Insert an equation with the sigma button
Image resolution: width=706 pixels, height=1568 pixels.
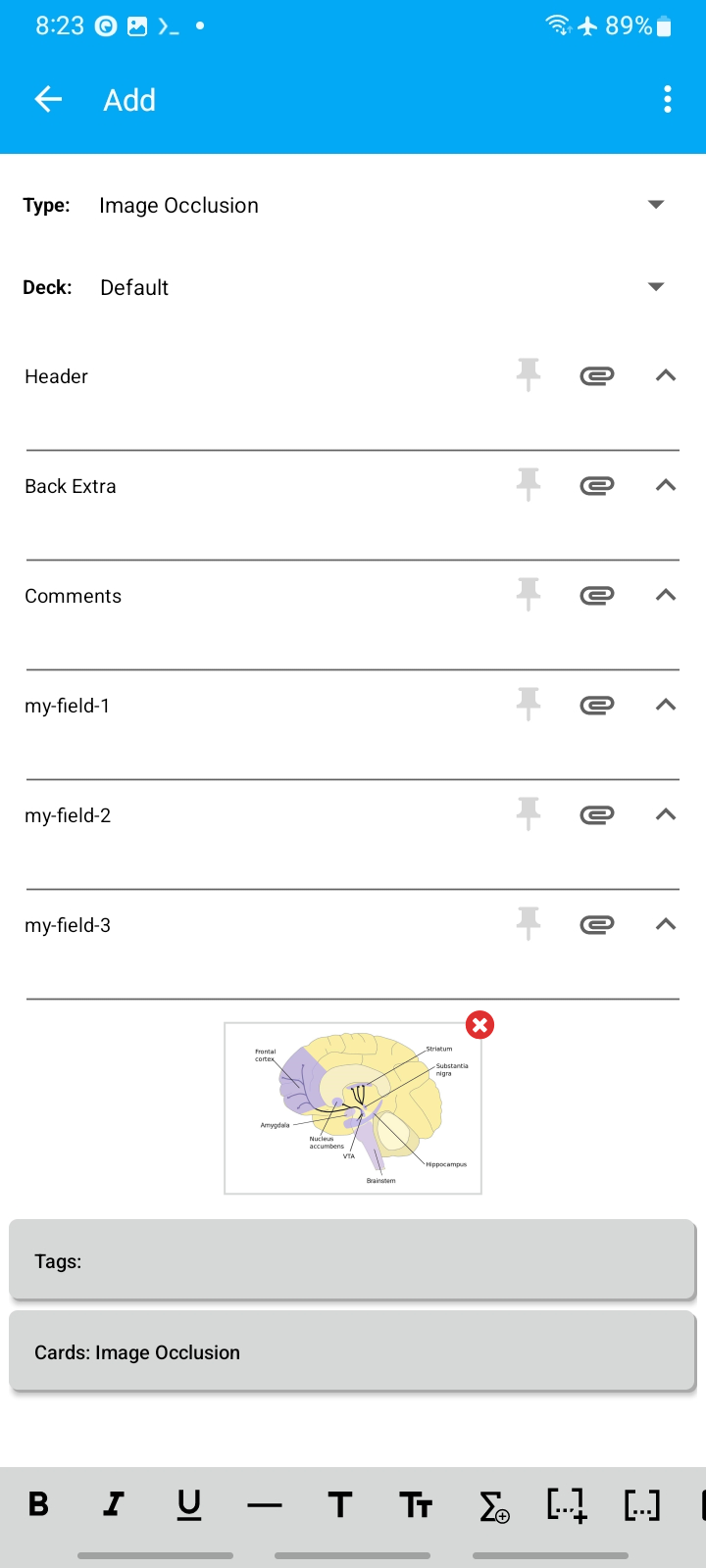pos(493,1506)
